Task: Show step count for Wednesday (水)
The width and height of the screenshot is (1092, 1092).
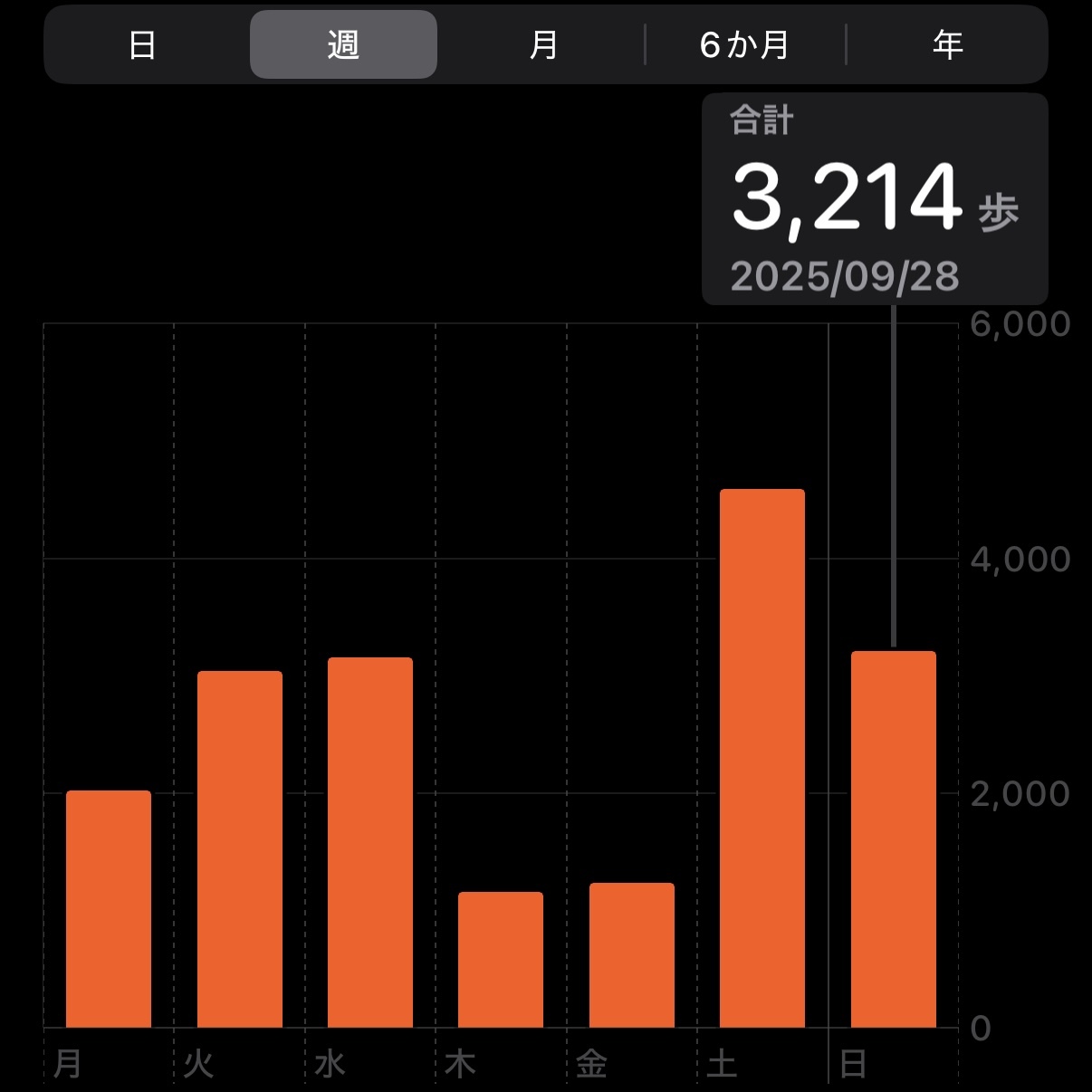Action: [x=370, y=842]
